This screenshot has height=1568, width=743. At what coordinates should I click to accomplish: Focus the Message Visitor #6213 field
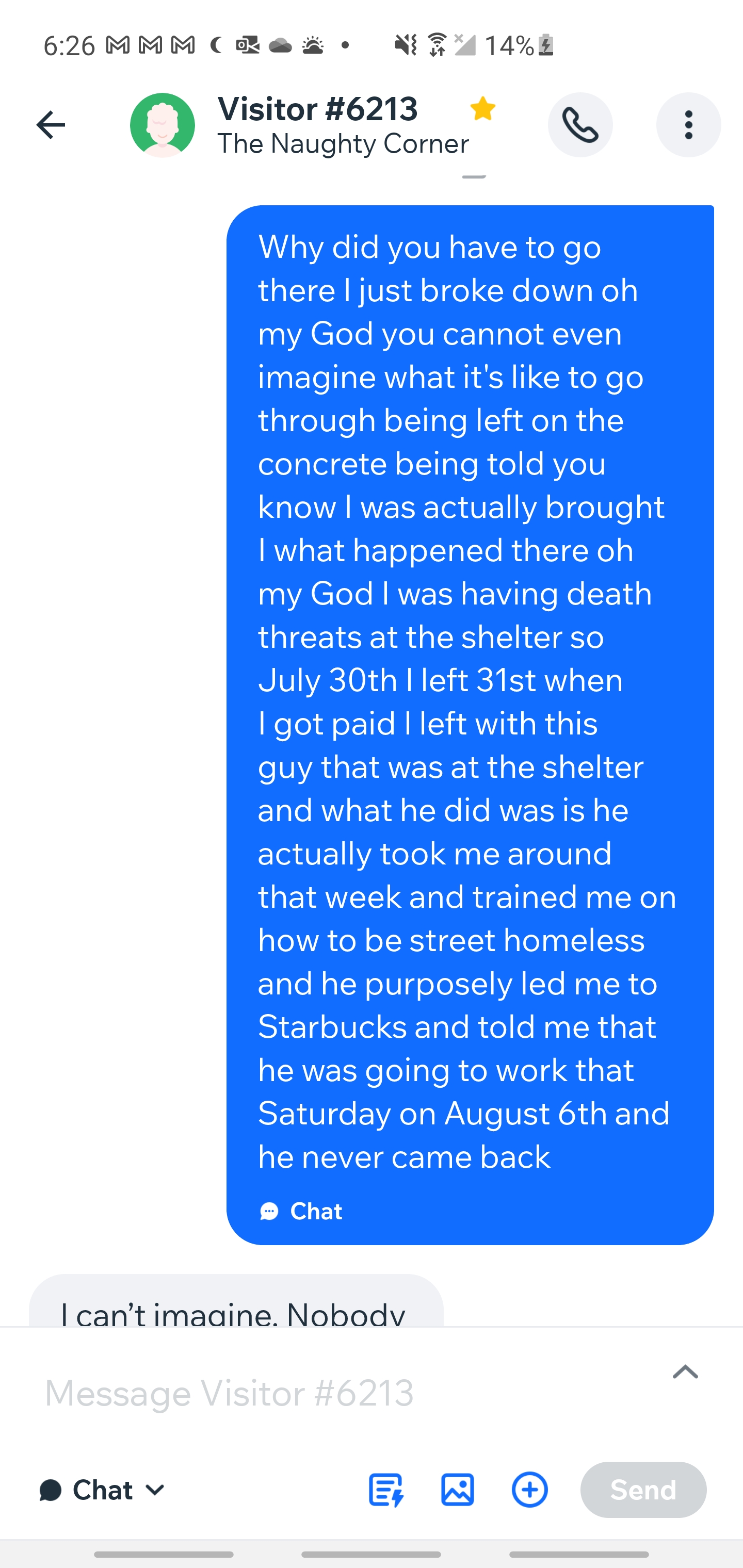tap(341, 1393)
